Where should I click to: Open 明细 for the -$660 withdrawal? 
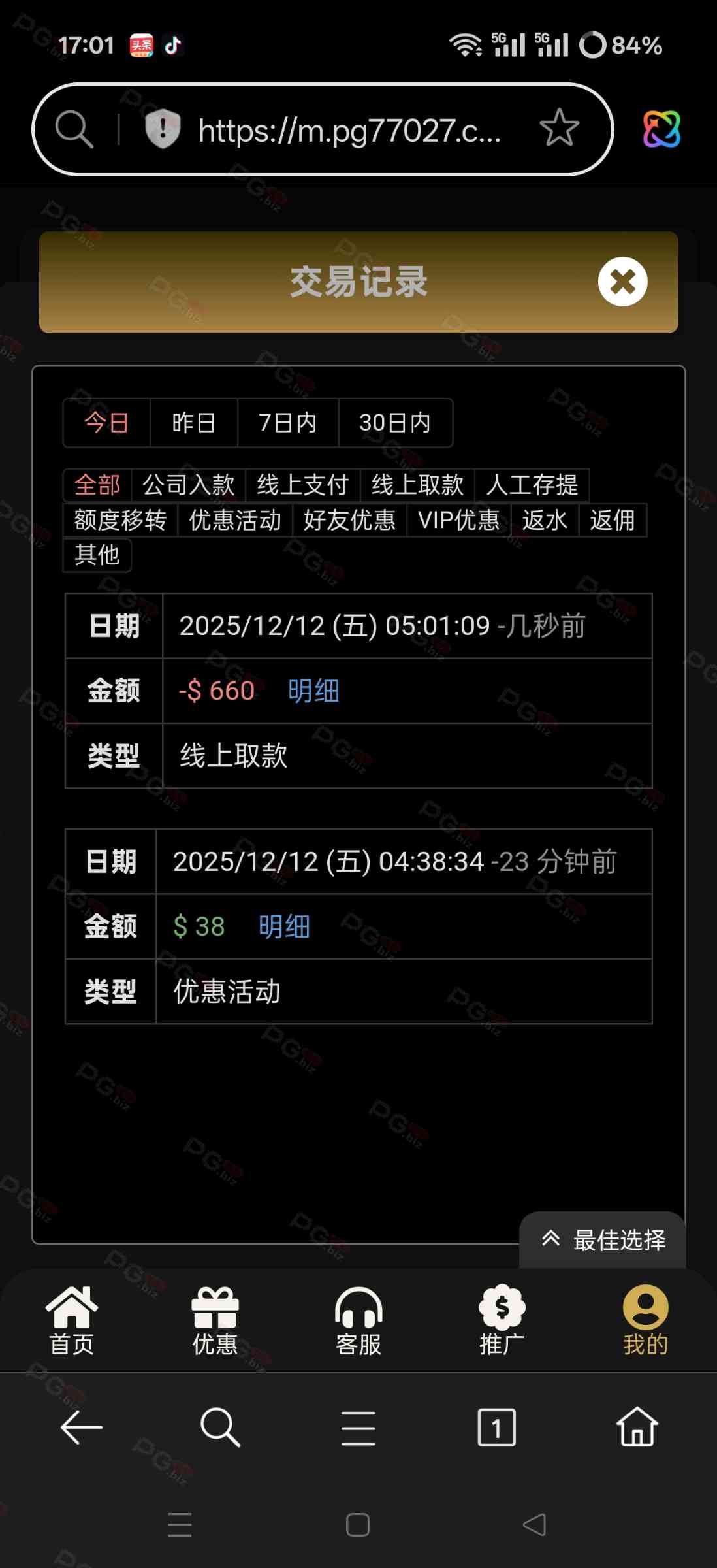(313, 691)
